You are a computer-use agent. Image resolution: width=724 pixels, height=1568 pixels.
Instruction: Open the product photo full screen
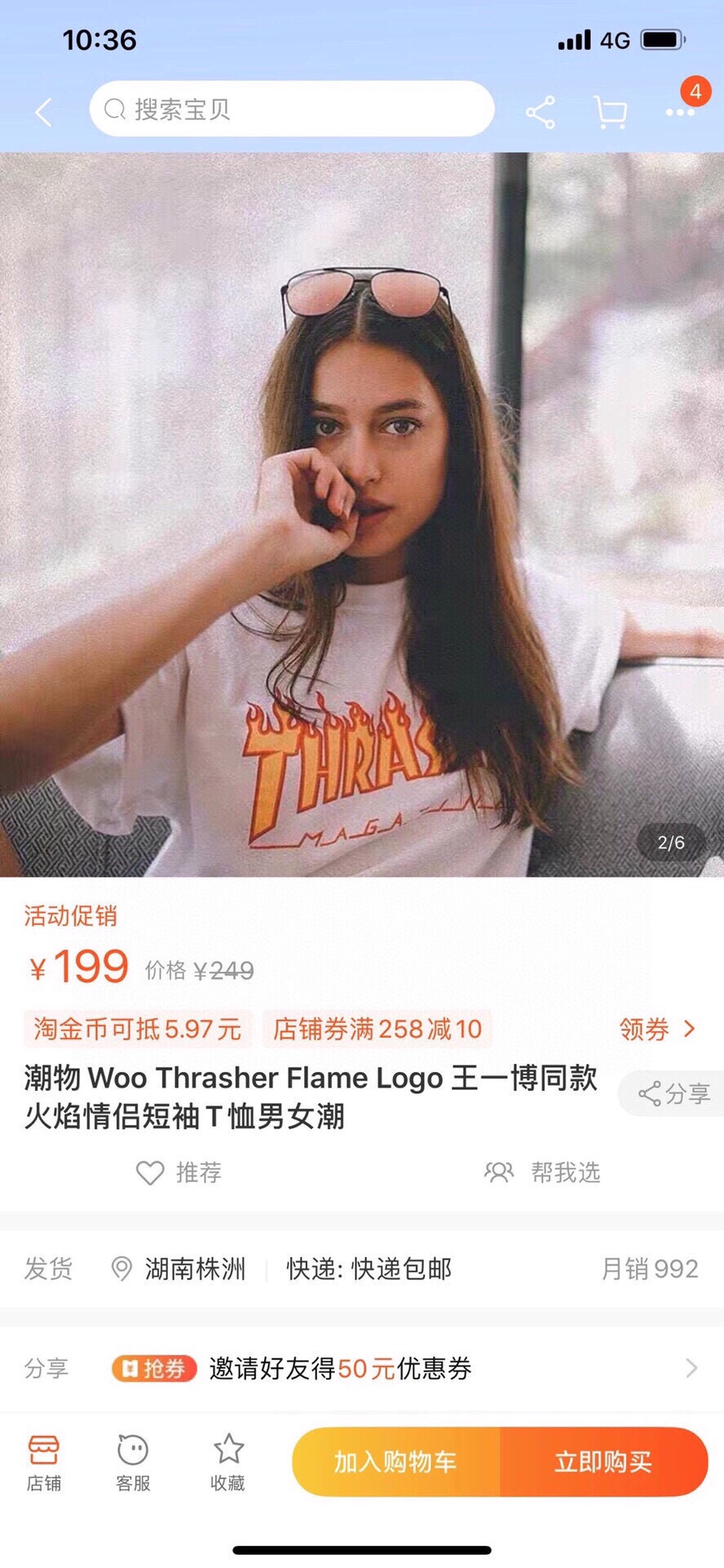coord(362,514)
